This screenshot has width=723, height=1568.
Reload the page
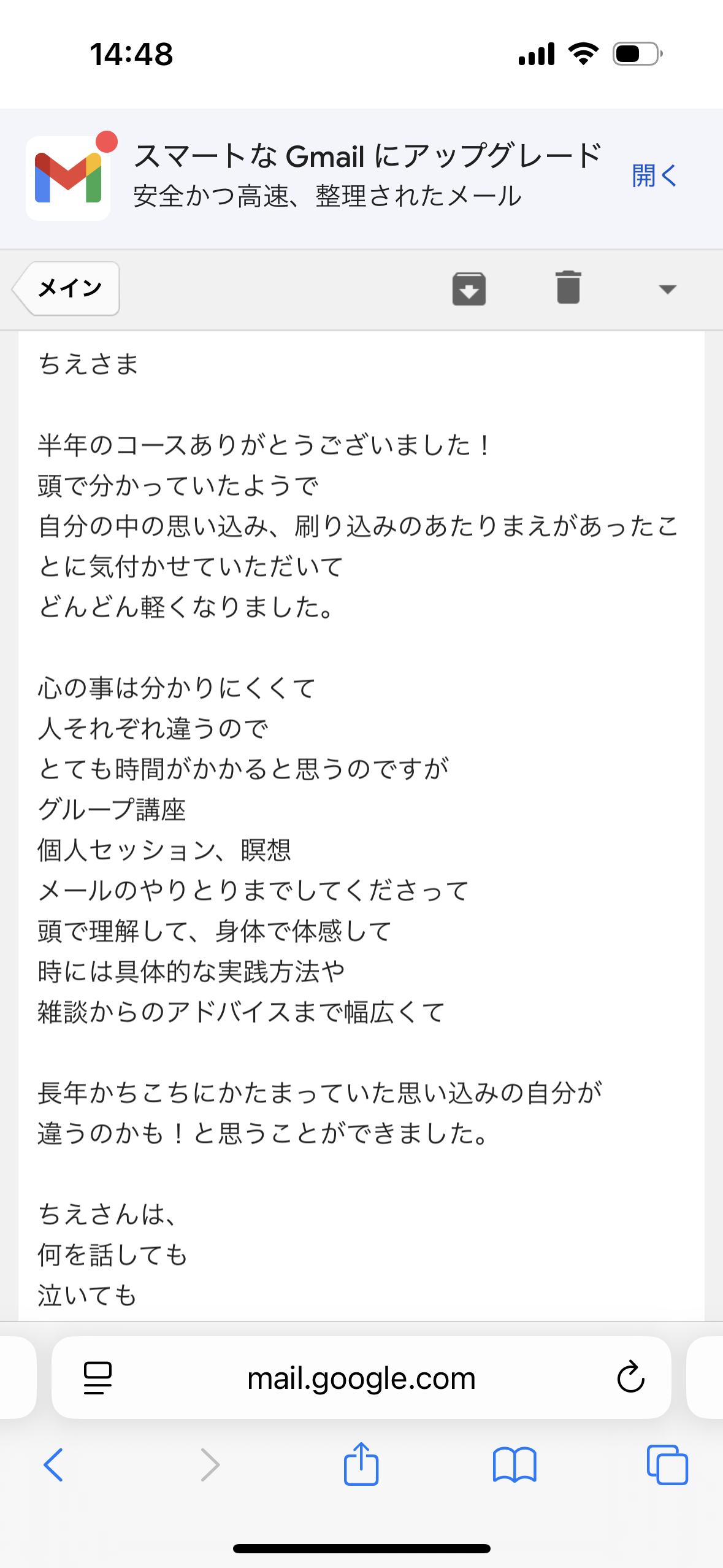[x=630, y=1378]
